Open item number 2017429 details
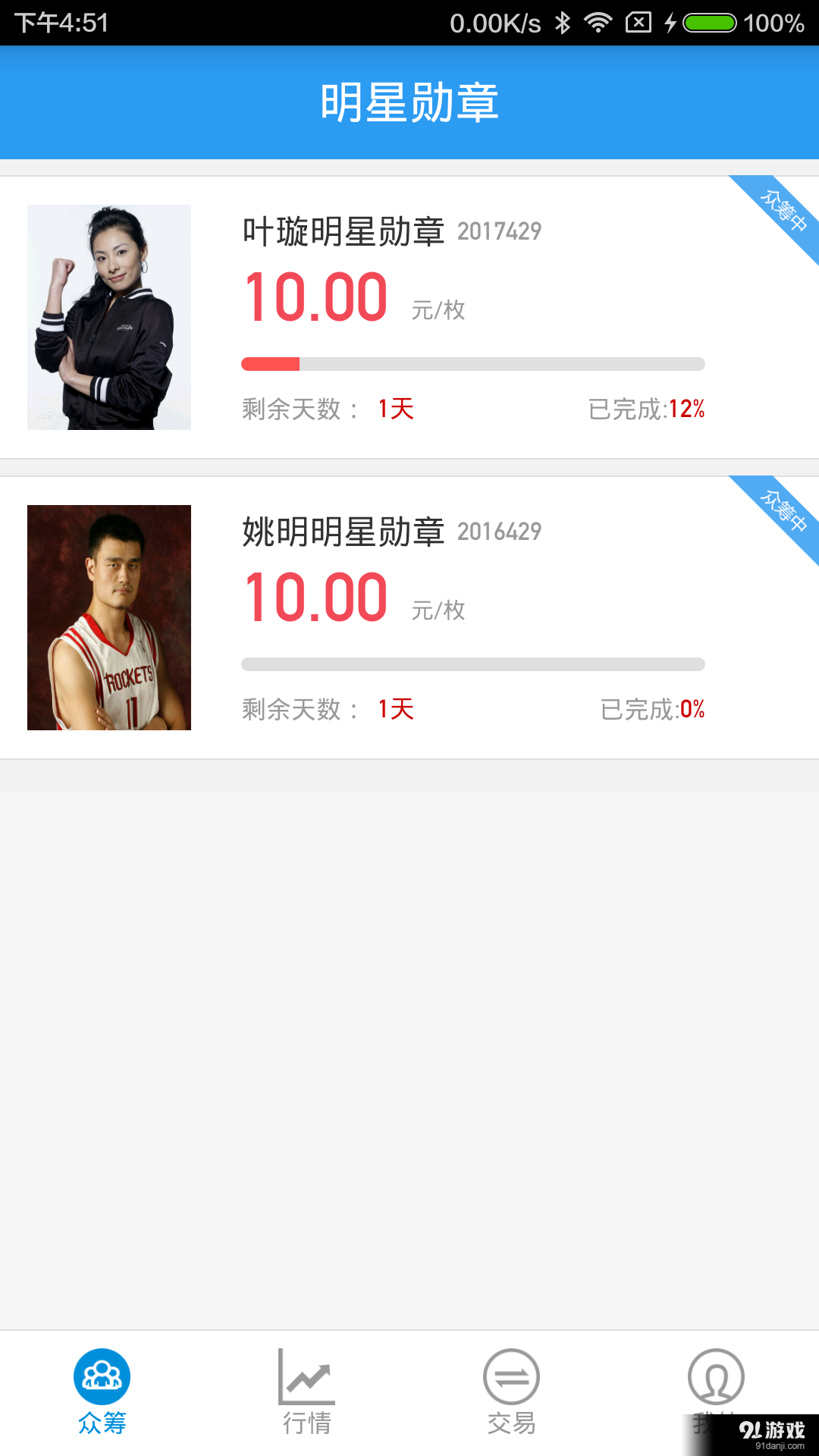Screen dimensions: 819x1456 (x=500, y=233)
